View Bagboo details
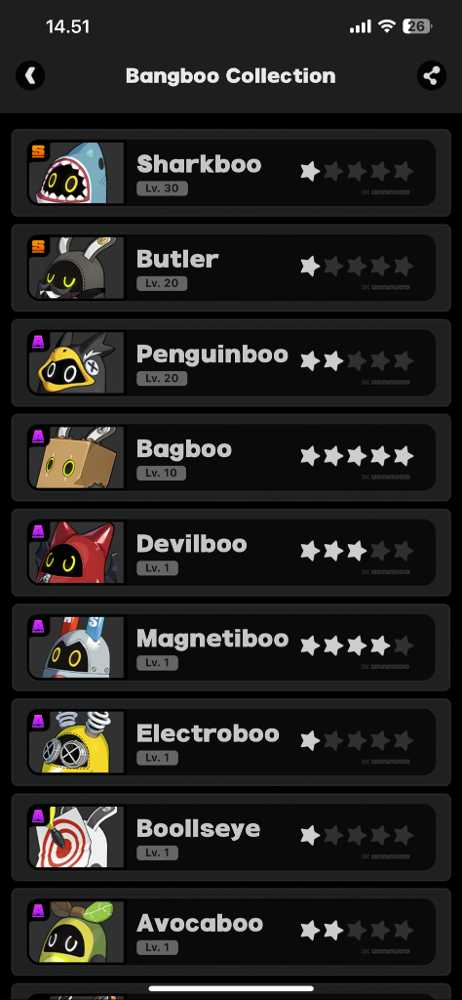 coord(231,457)
